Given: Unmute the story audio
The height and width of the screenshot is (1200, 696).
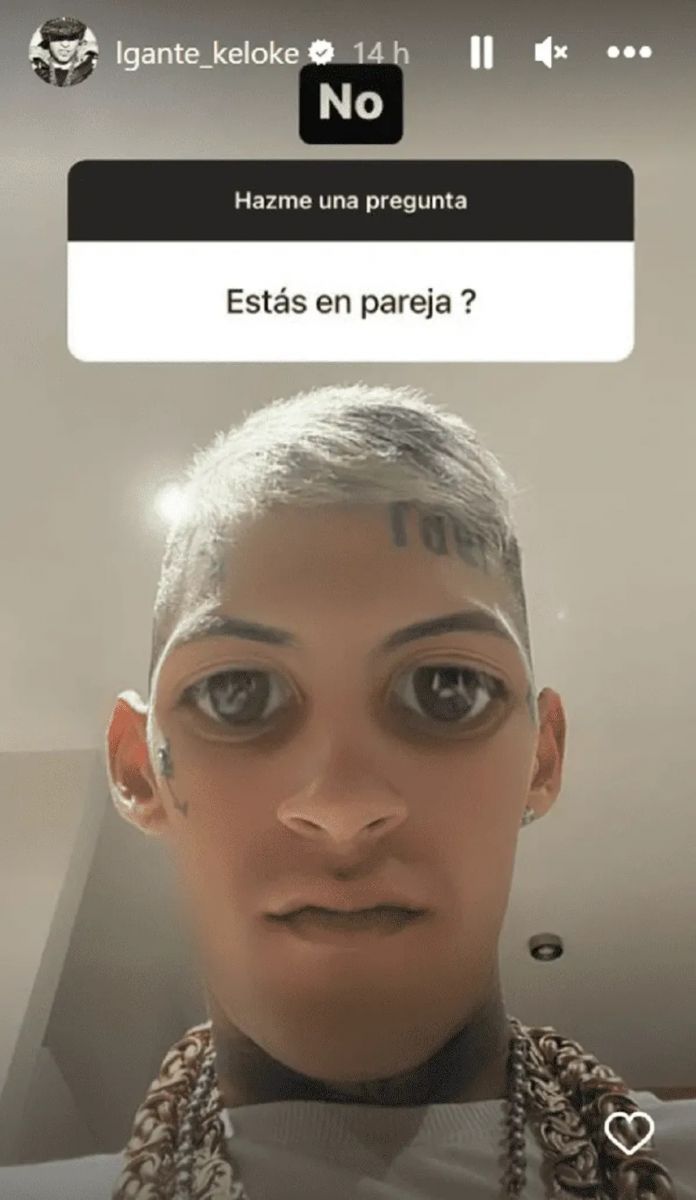Looking at the screenshot, I should point(551,53).
